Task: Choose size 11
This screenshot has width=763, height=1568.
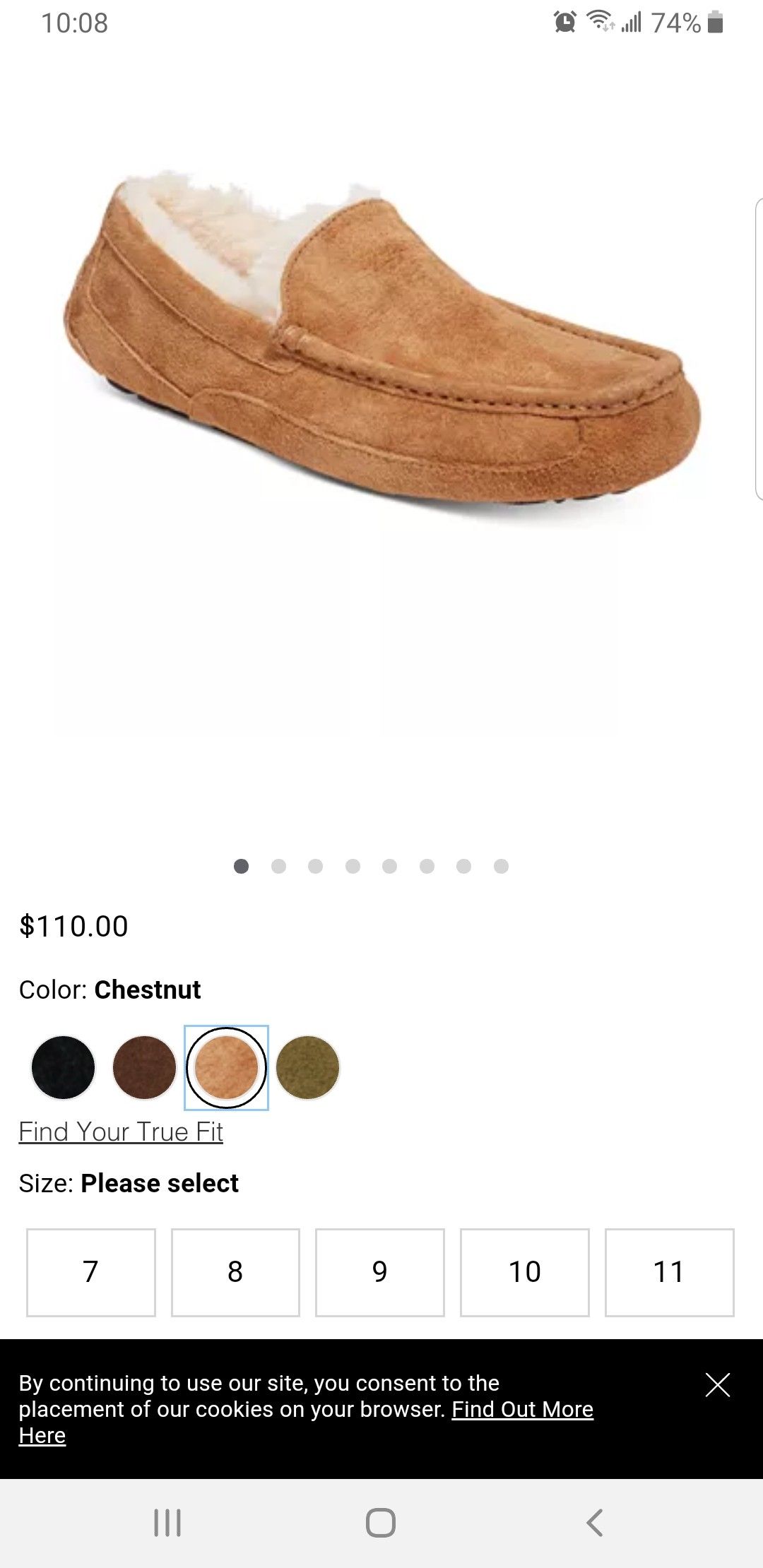Action: (669, 1272)
